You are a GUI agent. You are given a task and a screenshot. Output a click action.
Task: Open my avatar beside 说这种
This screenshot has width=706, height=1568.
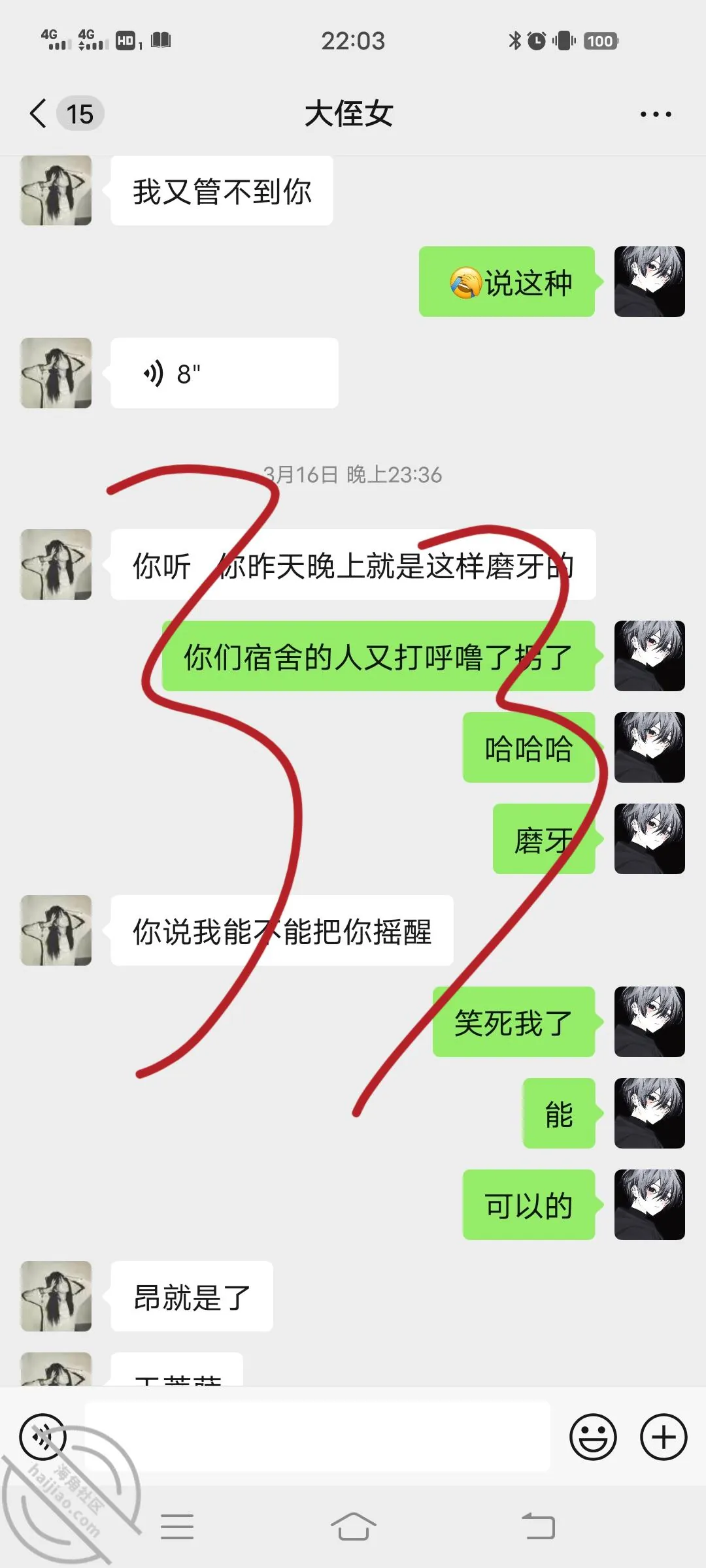click(649, 282)
